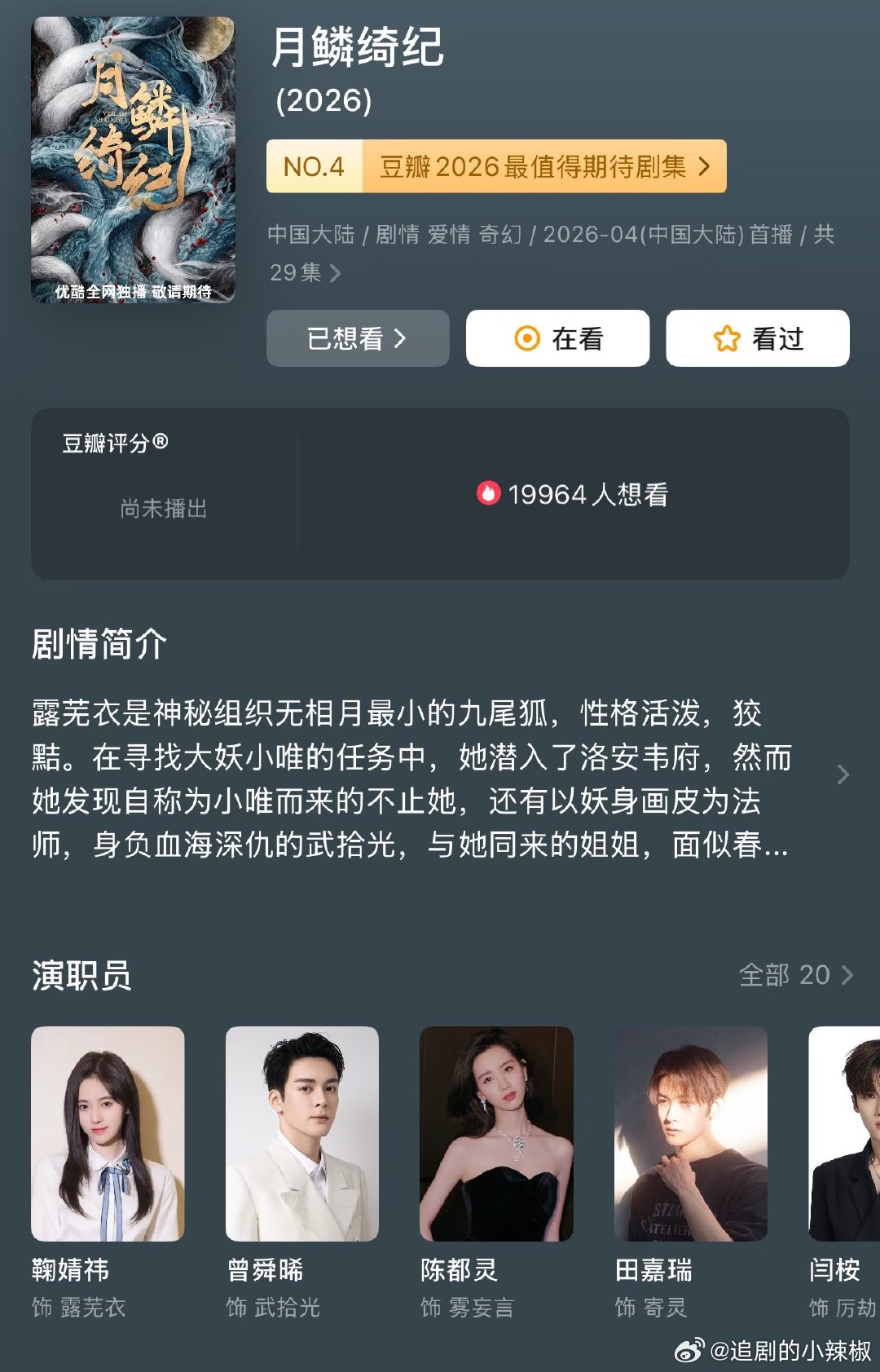Toggle the 已想看 wish-to-watch status
The width and height of the screenshot is (880, 1372).
click(x=357, y=338)
